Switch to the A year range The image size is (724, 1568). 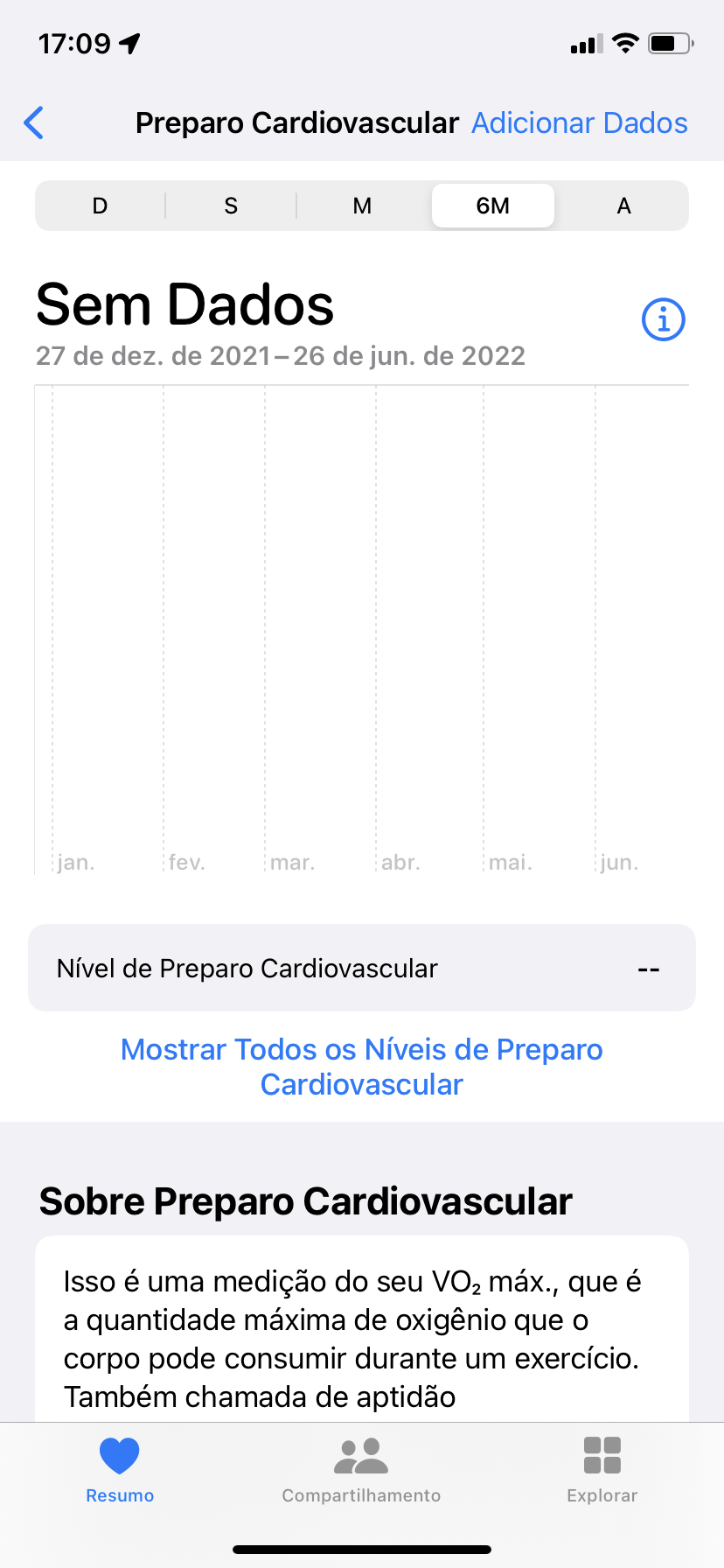623,206
